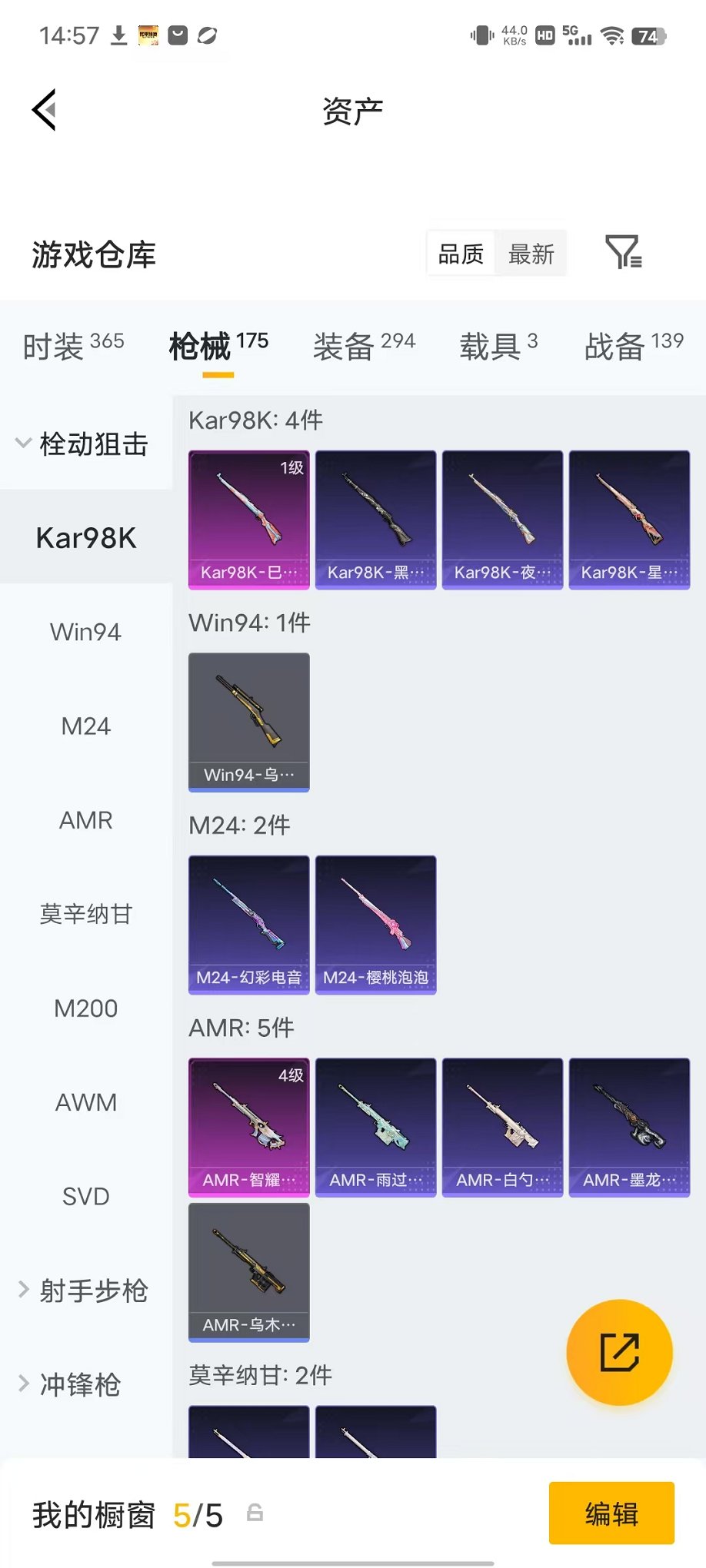Viewport: 706px width, 1568px height.
Task: Switch to the 载具 tab
Action: point(498,346)
